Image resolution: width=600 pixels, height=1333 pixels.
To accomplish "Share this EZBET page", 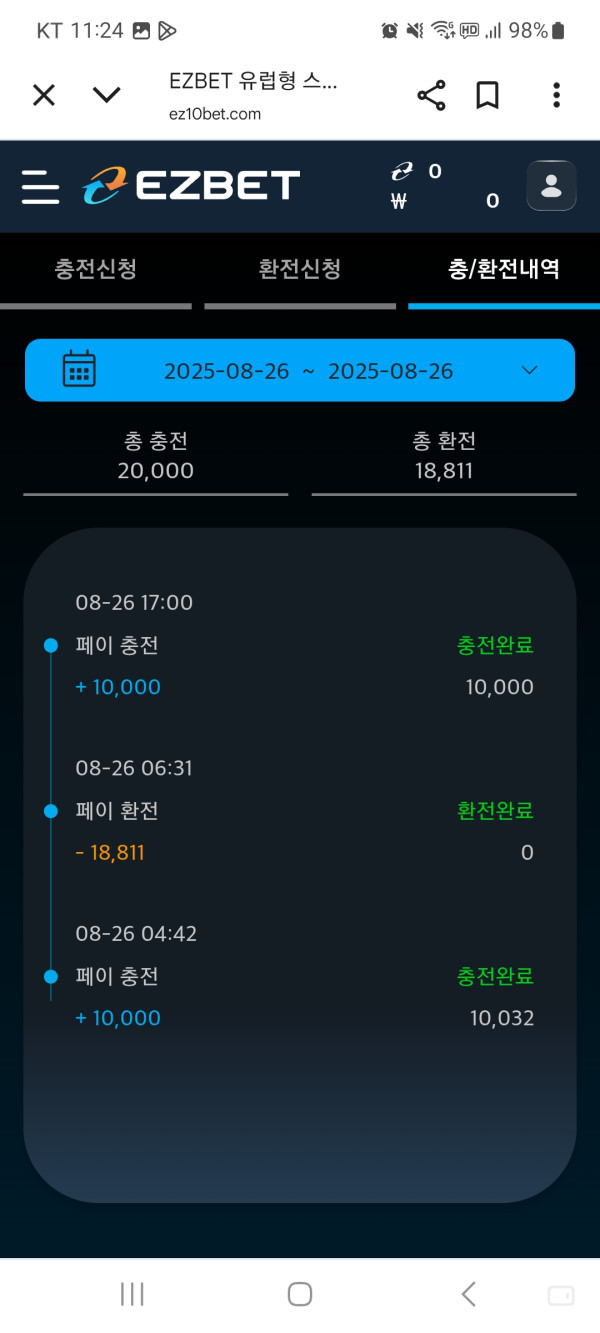I will tap(431, 96).
